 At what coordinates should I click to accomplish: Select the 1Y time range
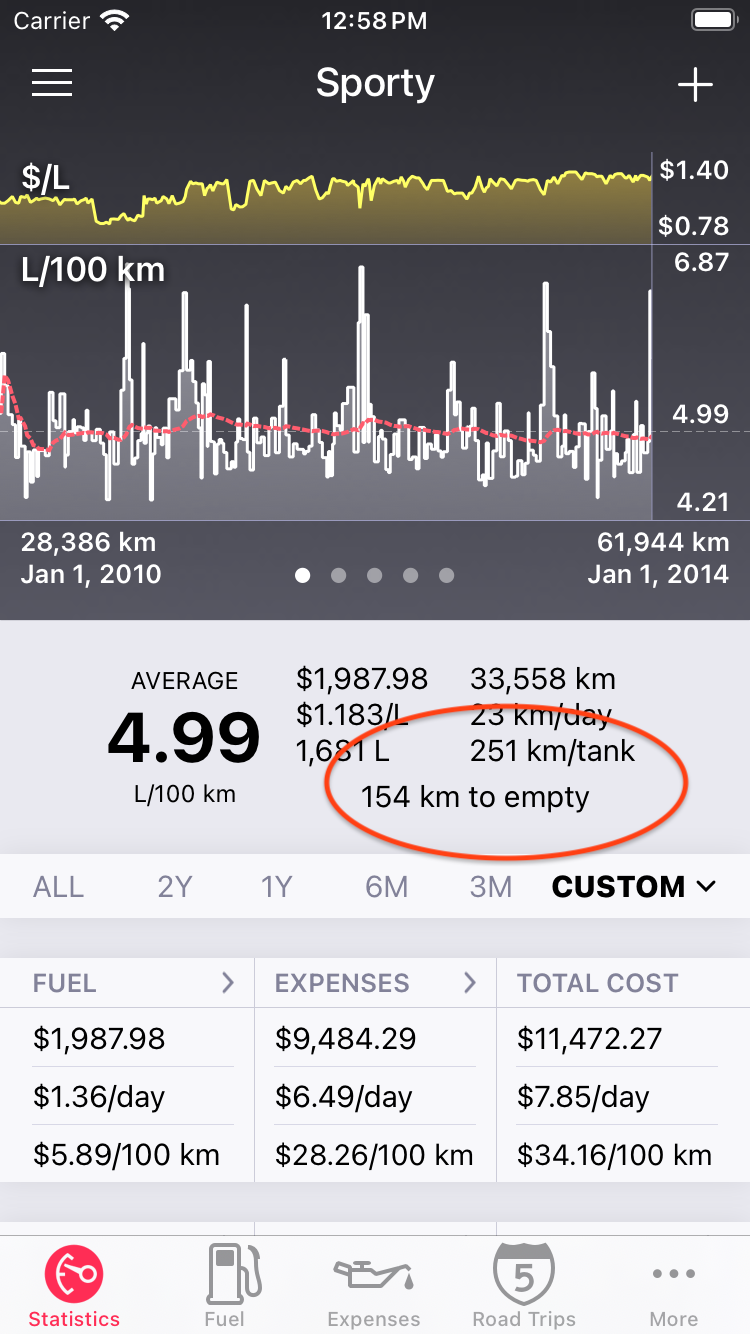276,887
